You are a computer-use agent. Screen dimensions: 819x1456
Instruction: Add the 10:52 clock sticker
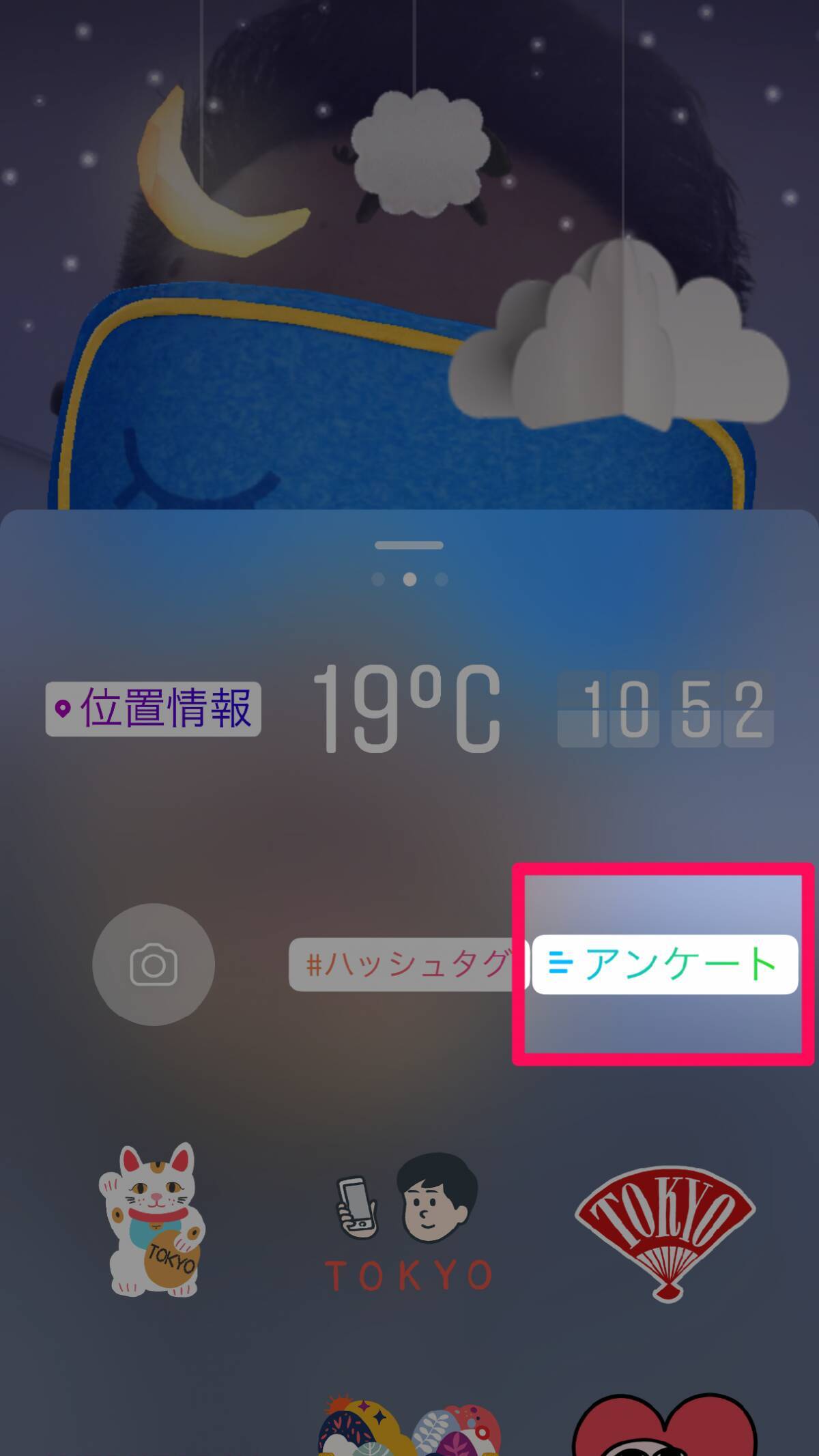coord(665,710)
